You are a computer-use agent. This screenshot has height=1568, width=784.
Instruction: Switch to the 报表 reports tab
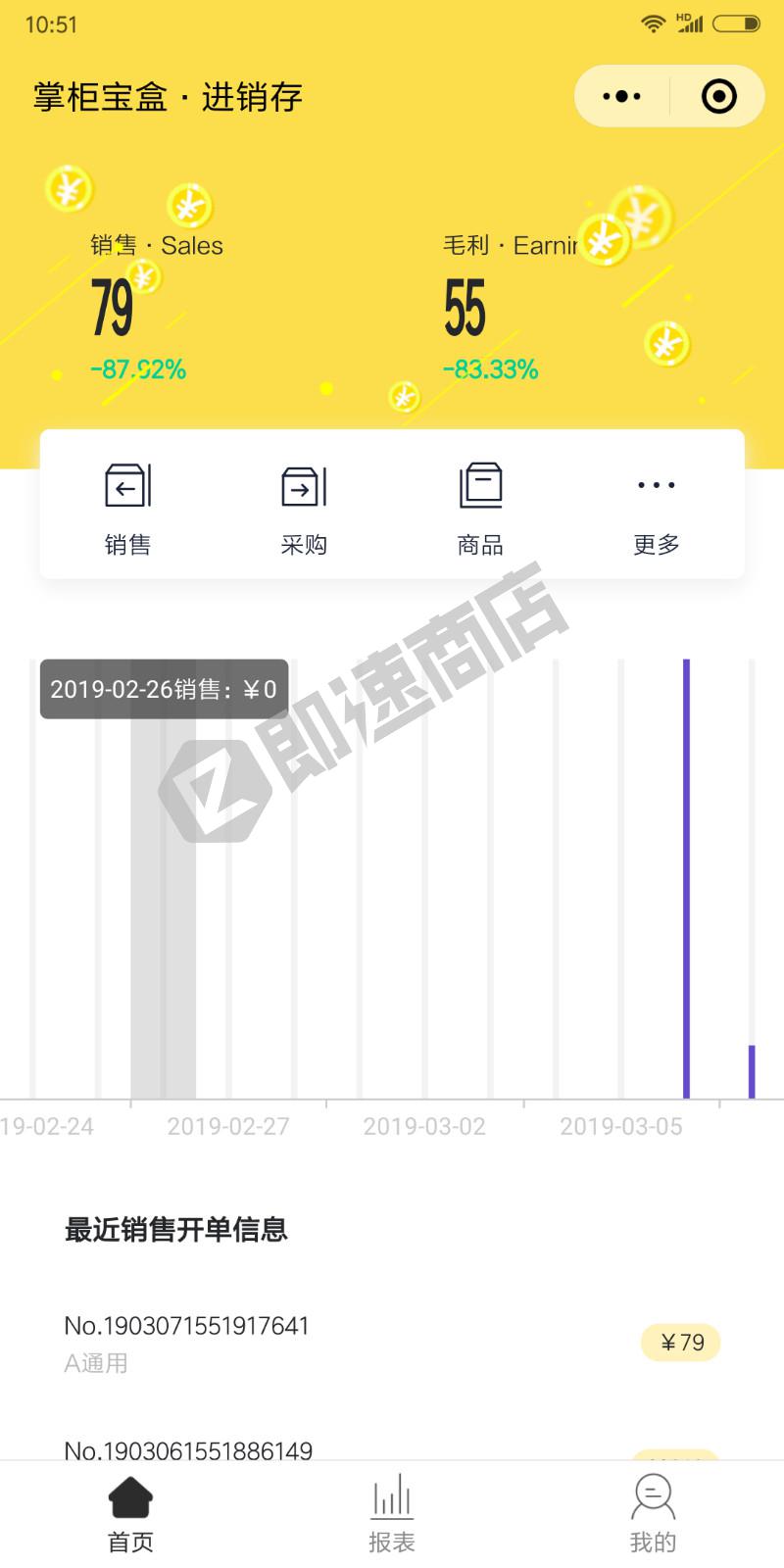coord(392,1514)
